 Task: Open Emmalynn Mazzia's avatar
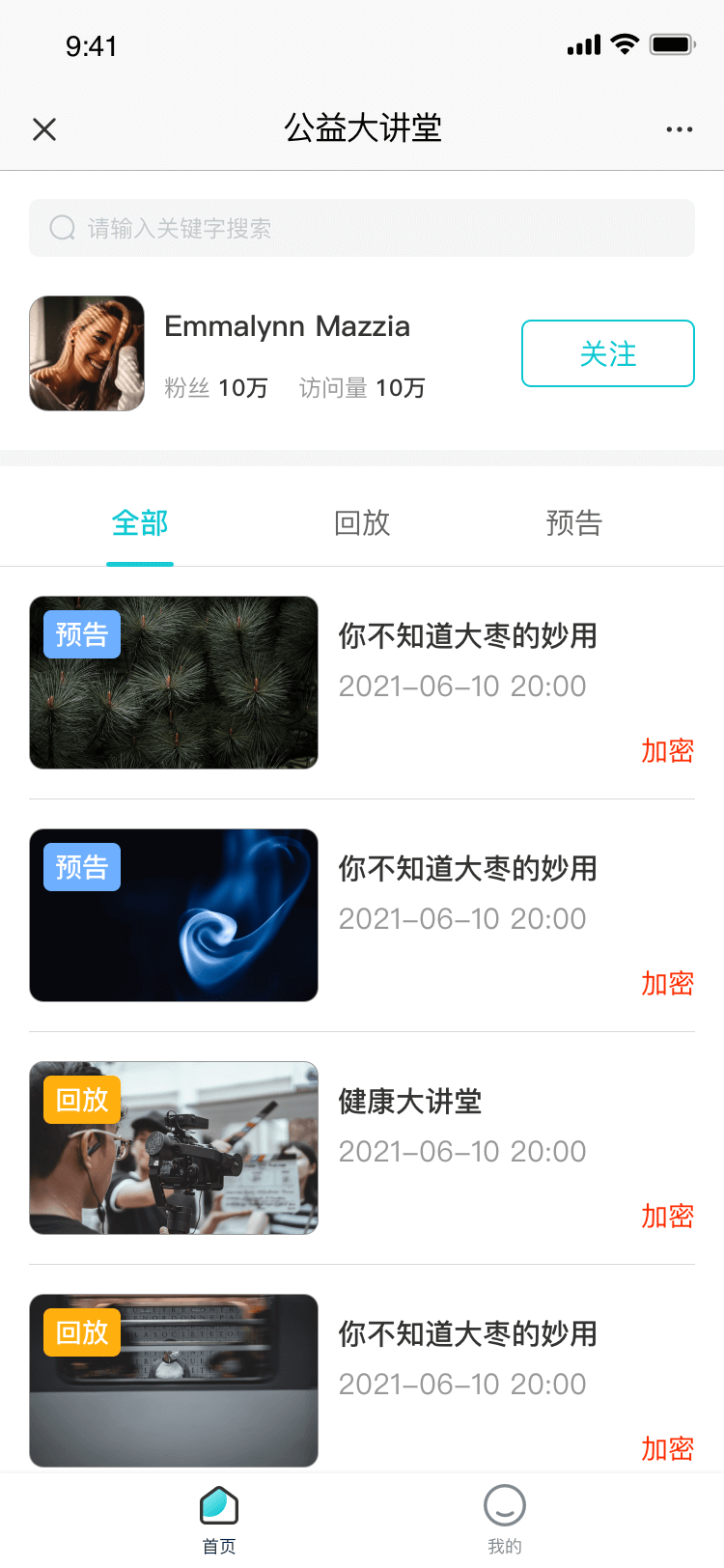click(87, 353)
